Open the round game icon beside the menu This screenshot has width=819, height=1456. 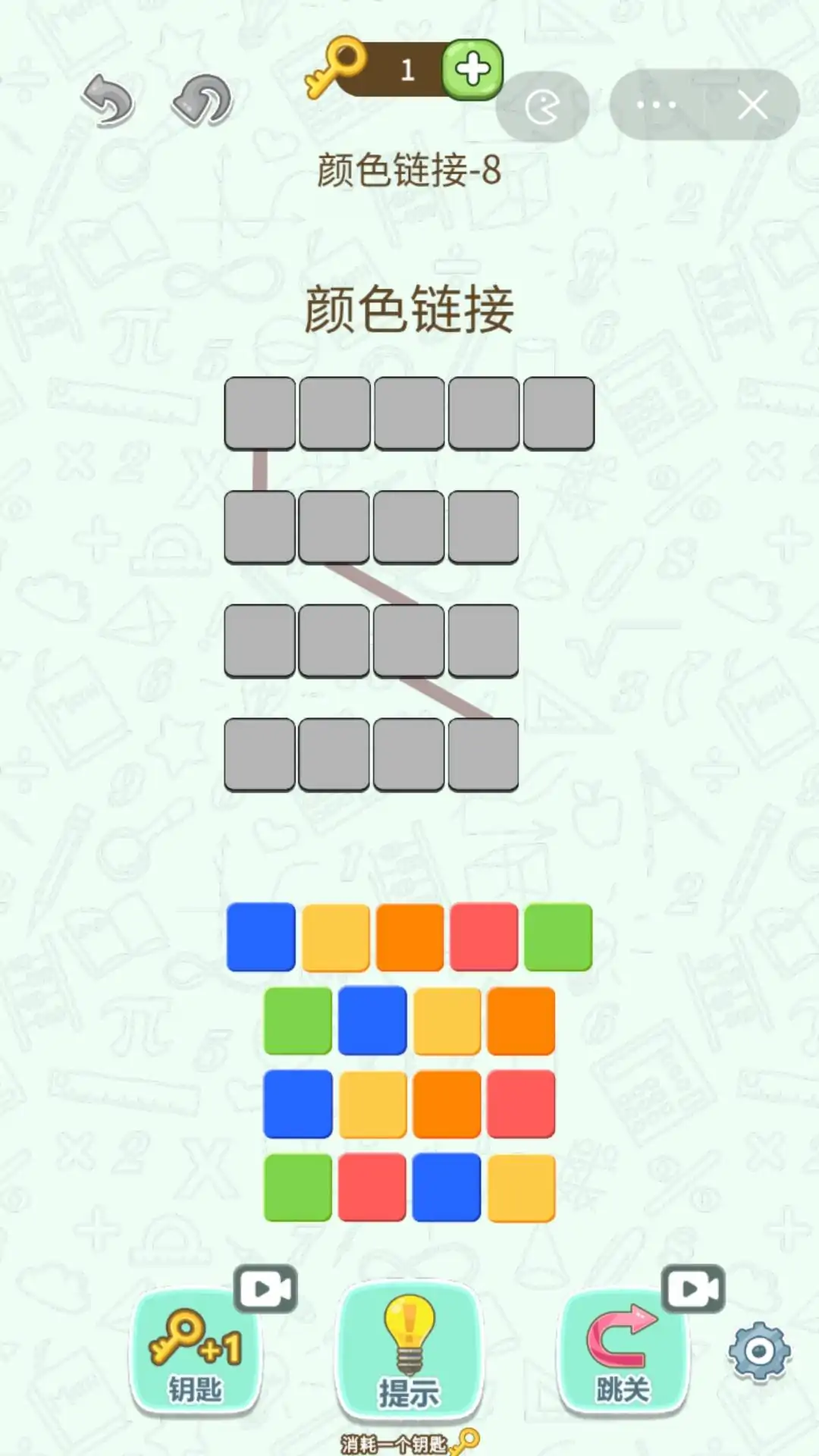pos(542,107)
